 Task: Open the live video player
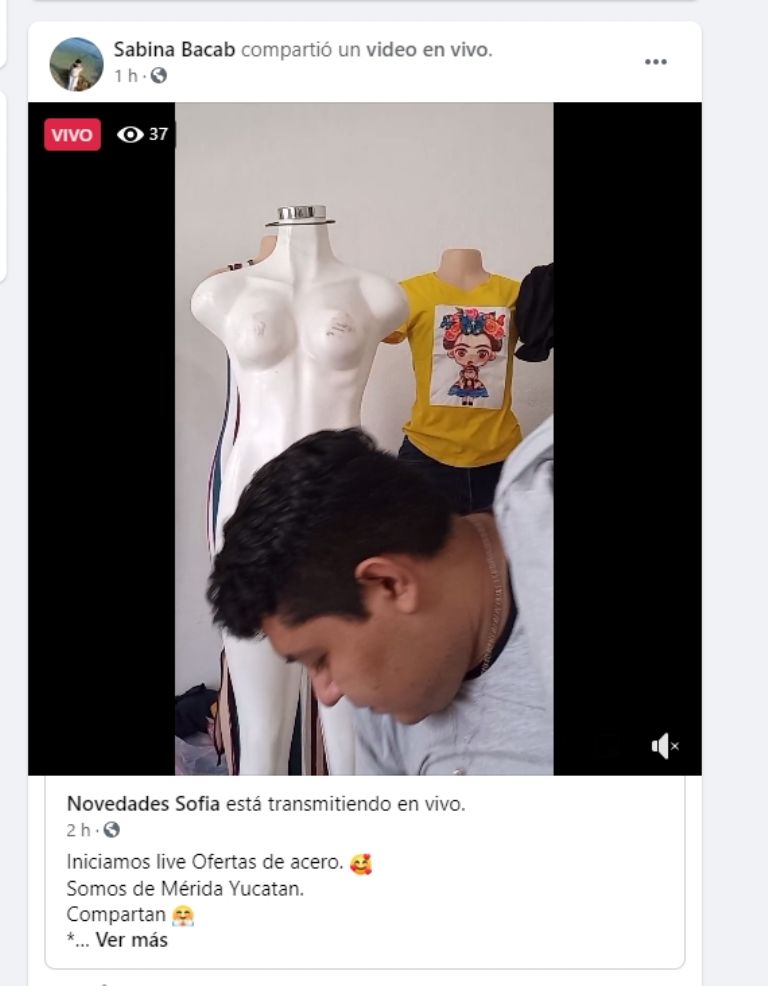(x=364, y=440)
